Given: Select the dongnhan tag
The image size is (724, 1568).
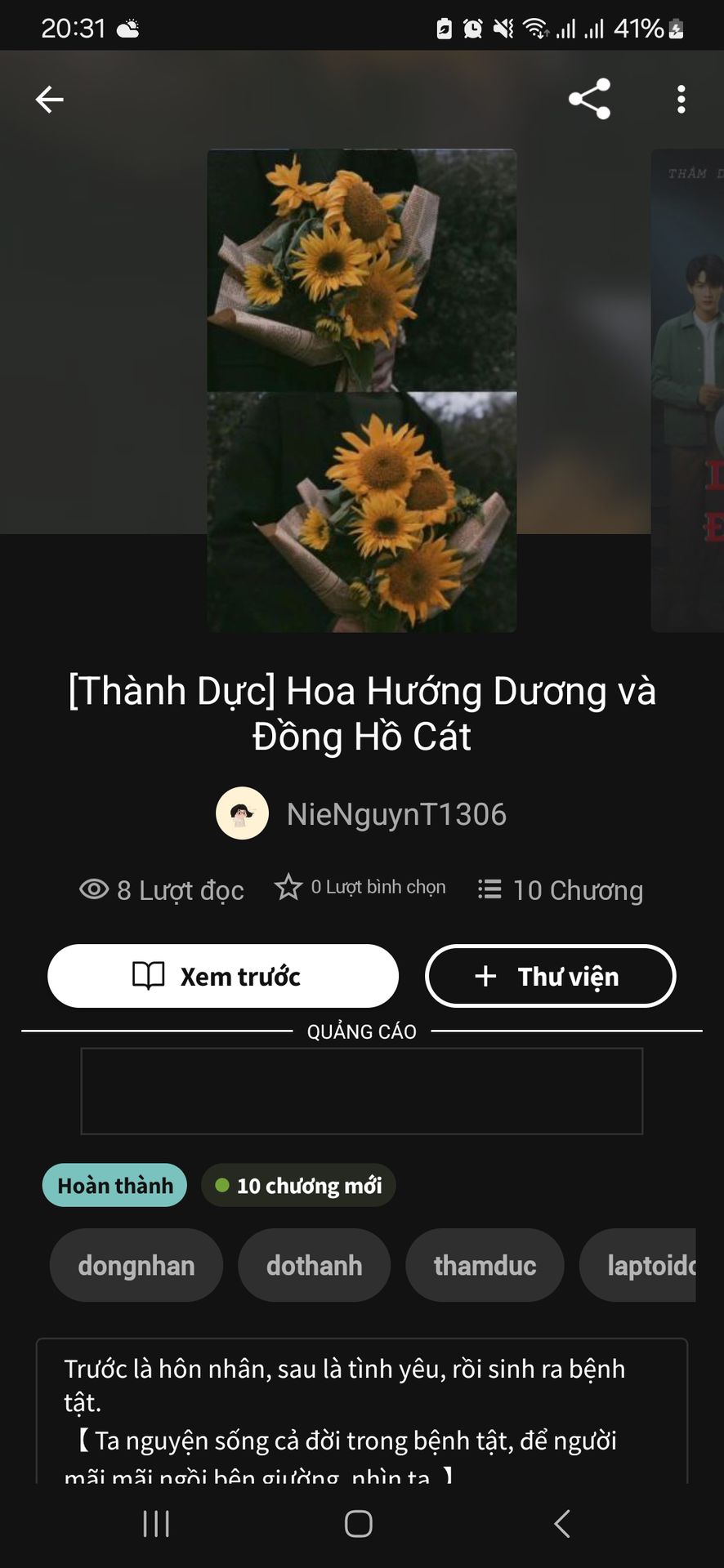Looking at the screenshot, I should tap(136, 1265).
